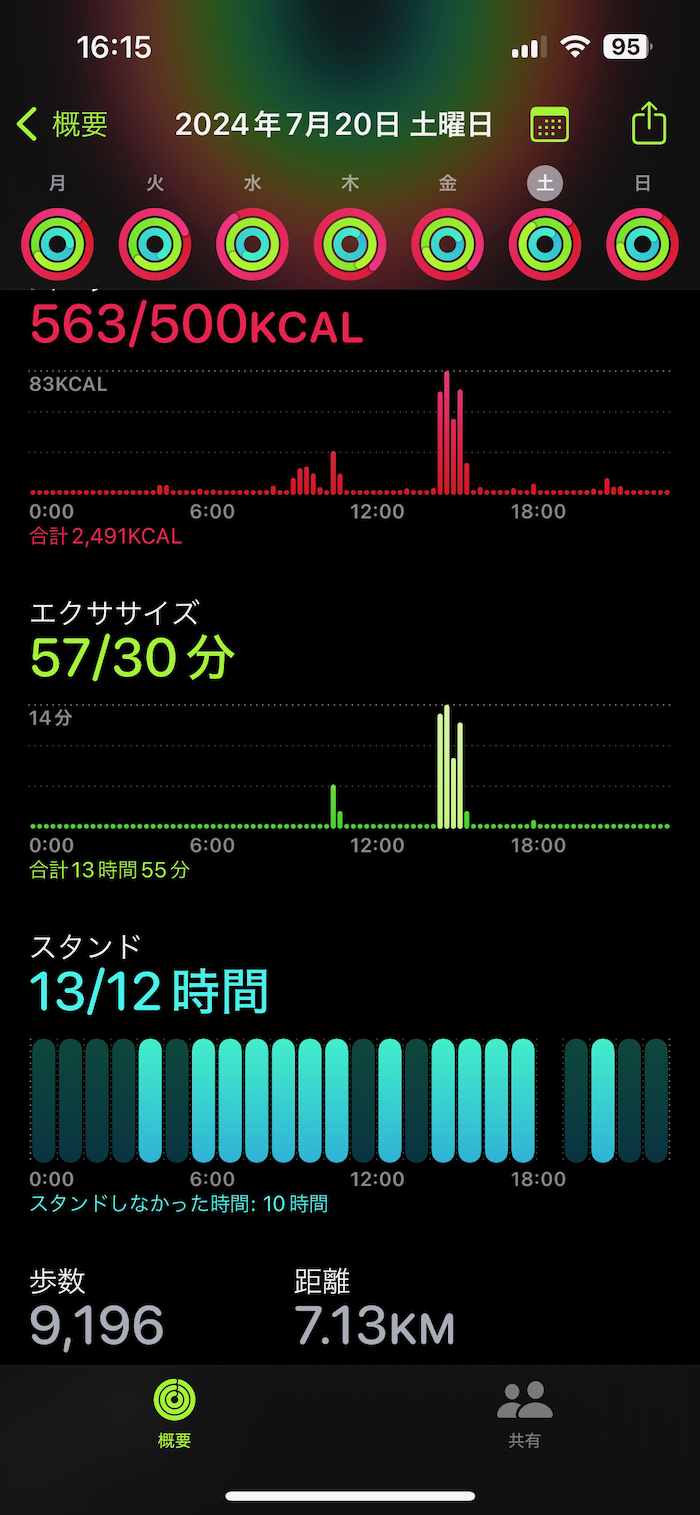Open the calendar icon
The width and height of the screenshot is (700, 1515).
tap(549, 125)
